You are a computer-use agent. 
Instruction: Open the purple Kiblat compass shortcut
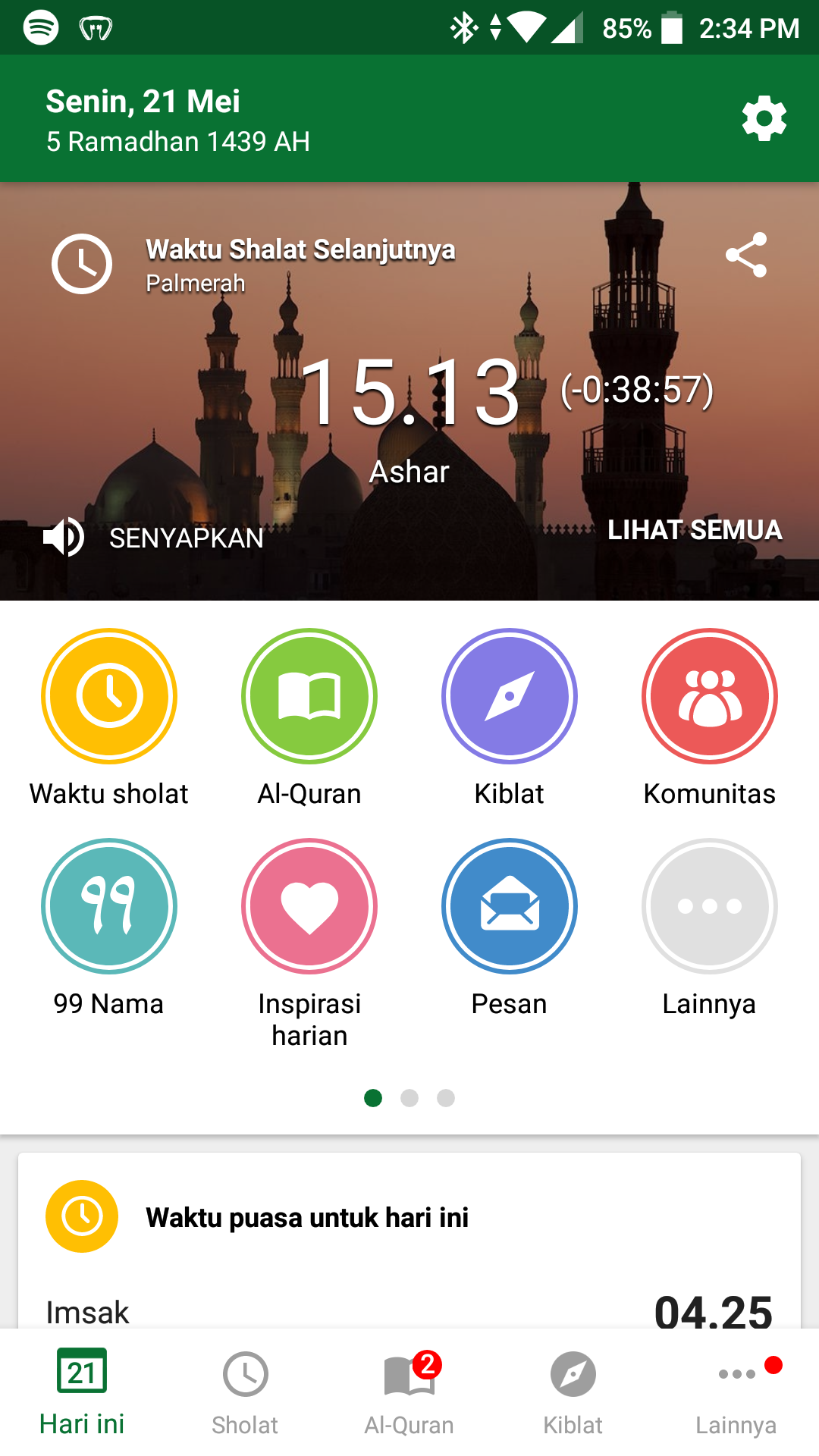[510, 696]
